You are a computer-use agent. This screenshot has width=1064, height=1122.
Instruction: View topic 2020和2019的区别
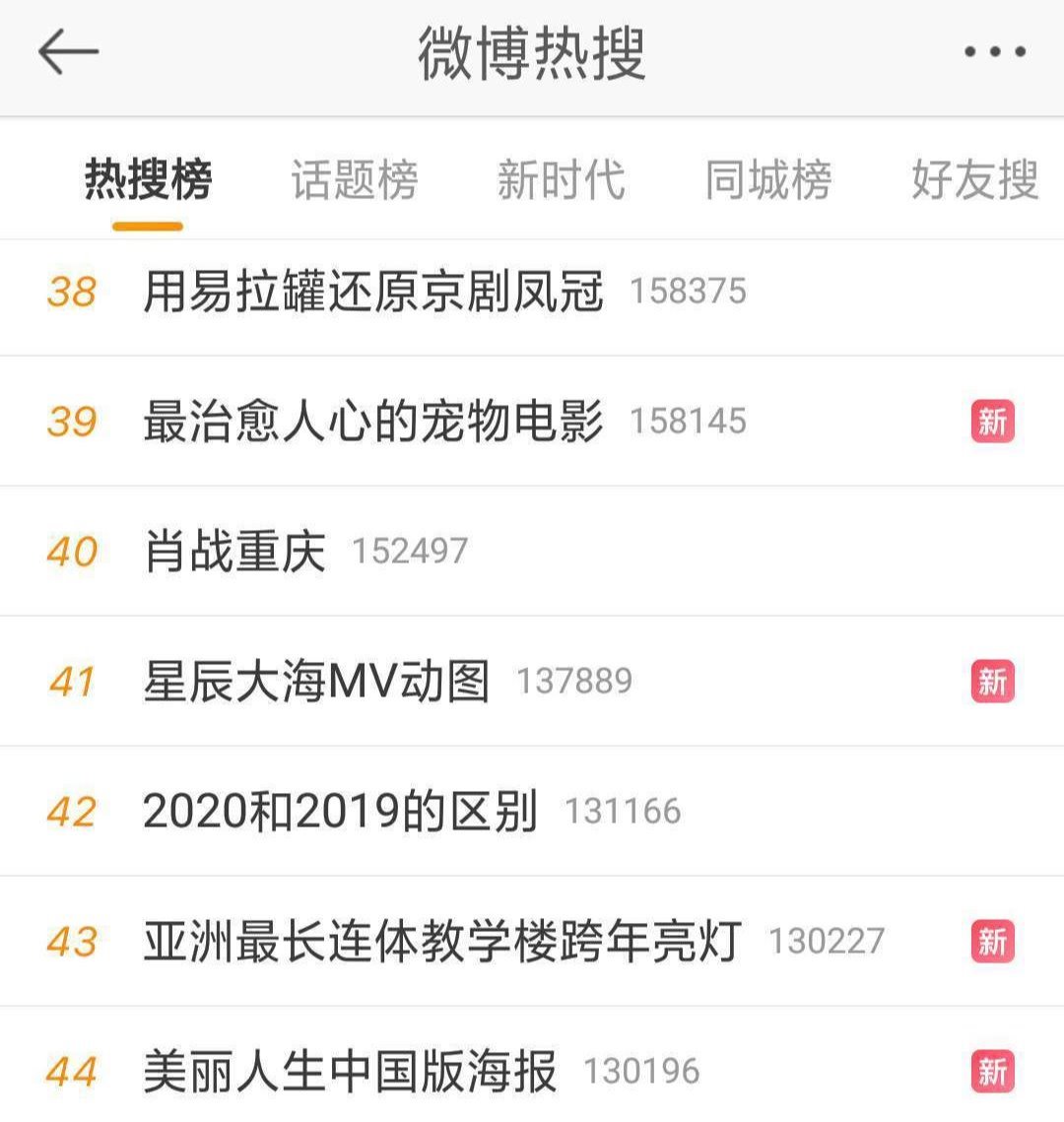click(x=340, y=812)
